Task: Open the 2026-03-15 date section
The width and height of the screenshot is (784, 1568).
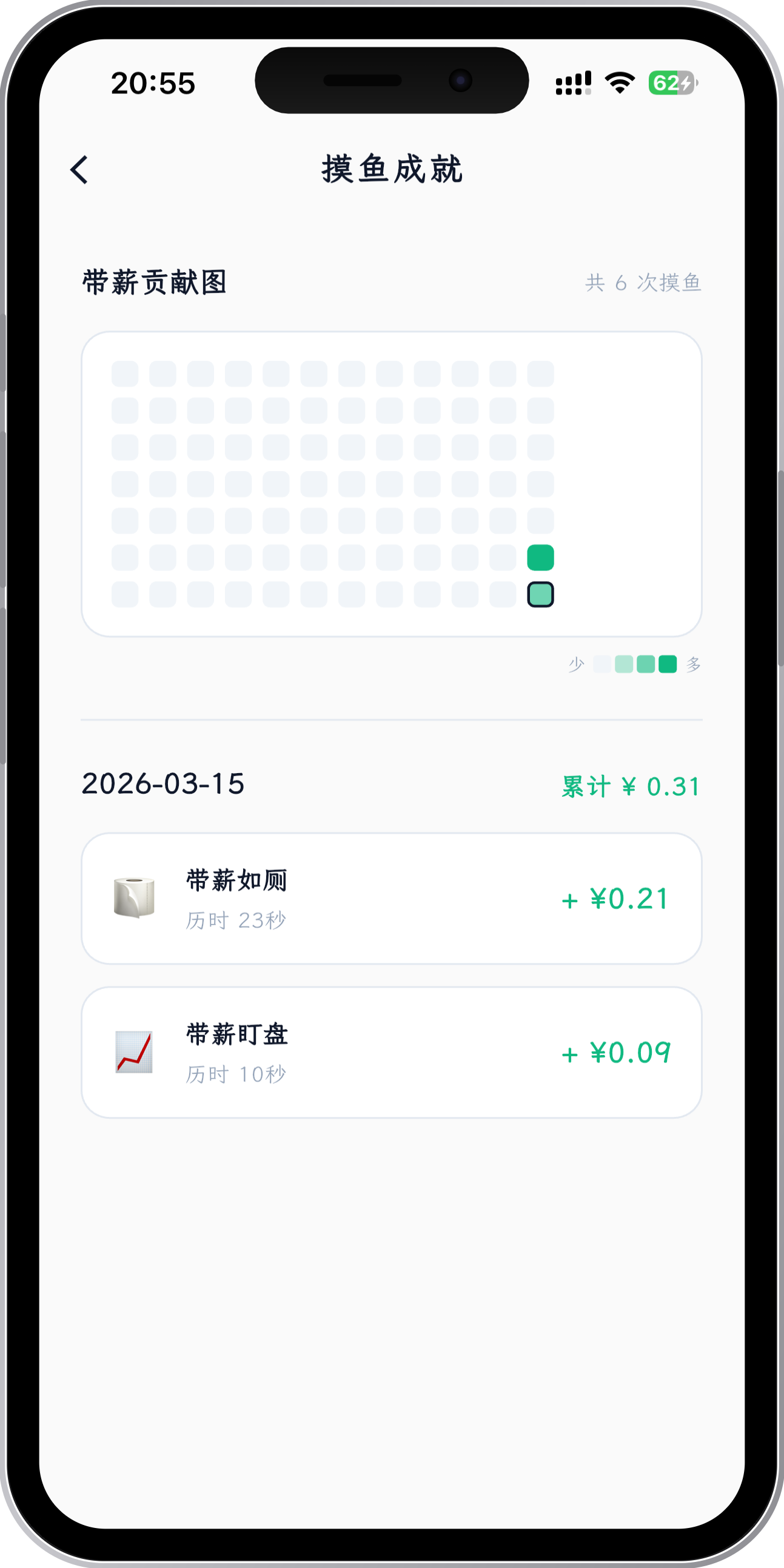Action: (161, 785)
